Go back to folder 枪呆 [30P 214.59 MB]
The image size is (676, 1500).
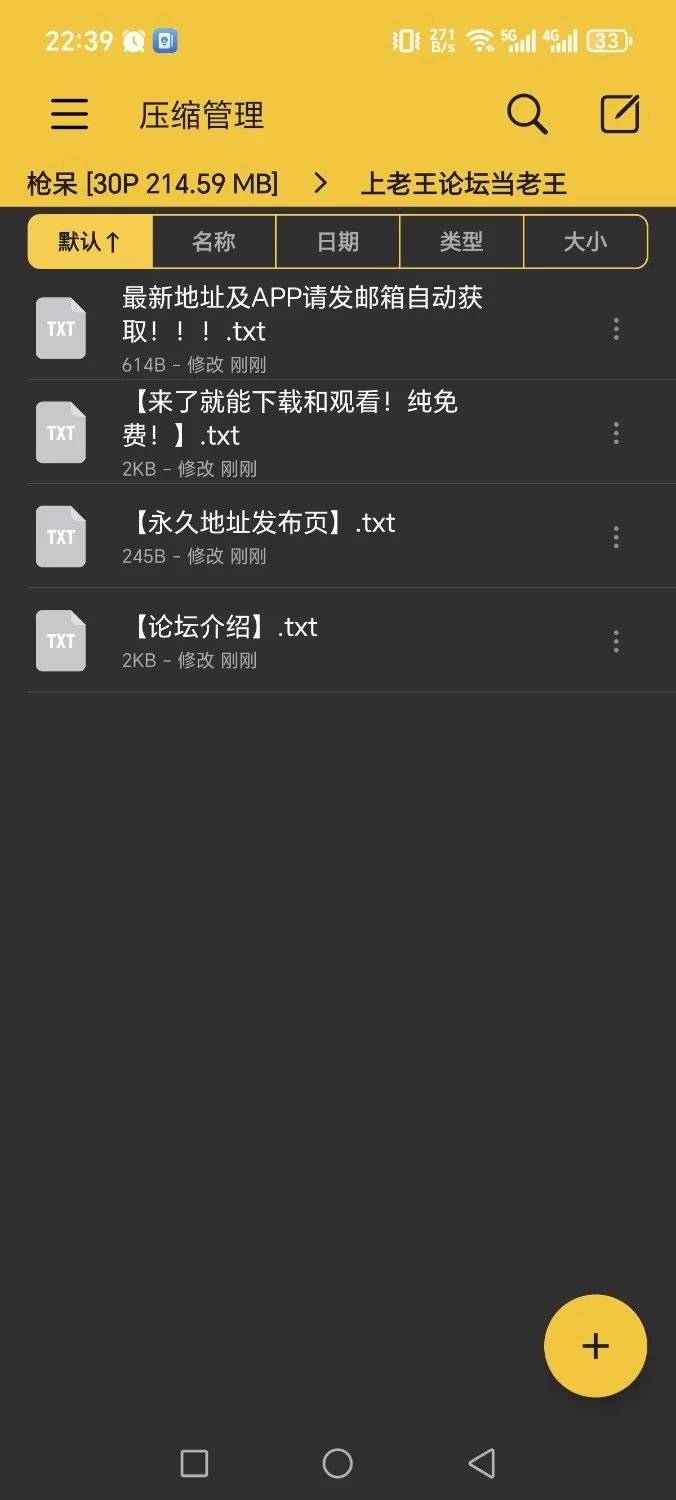(153, 184)
